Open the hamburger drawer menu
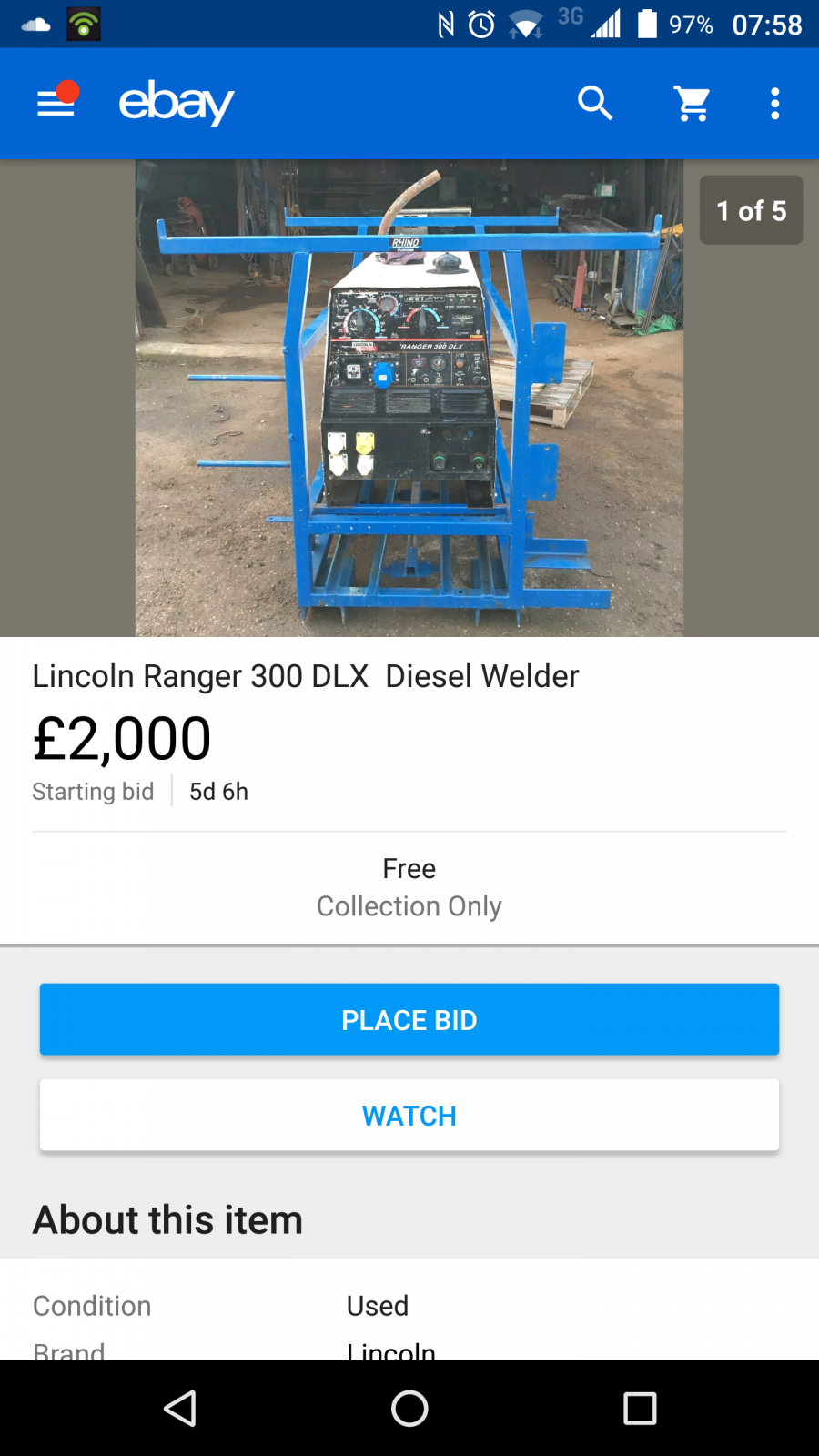Screen dimensions: 819x1456 (x=56, y=103)
